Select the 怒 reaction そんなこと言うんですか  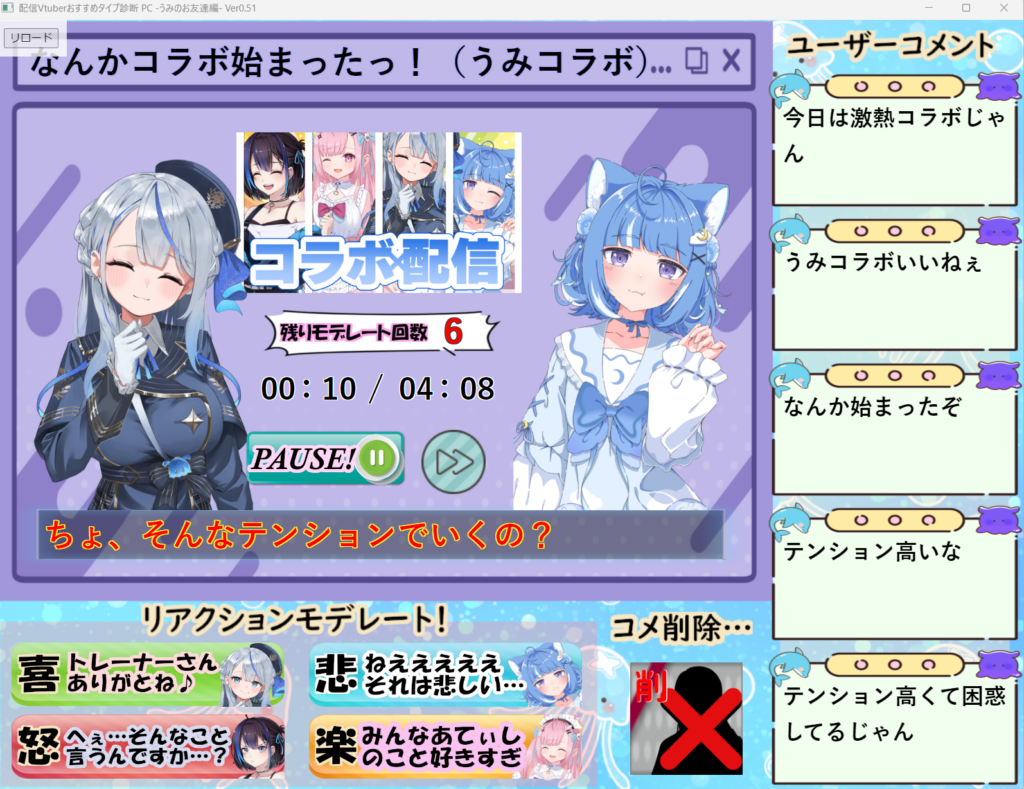(x=147, y=745)
